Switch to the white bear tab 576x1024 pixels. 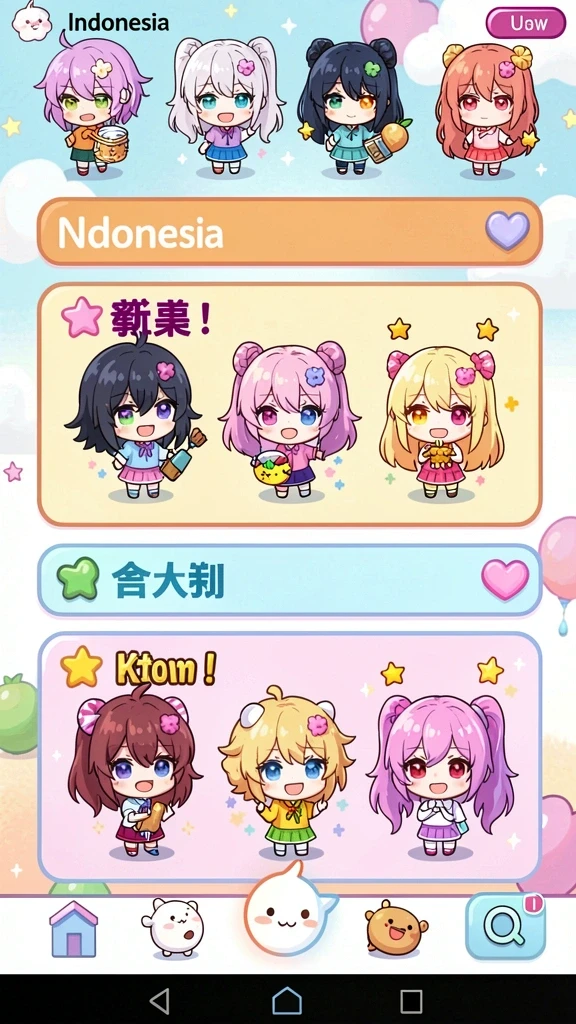point(172,927)
